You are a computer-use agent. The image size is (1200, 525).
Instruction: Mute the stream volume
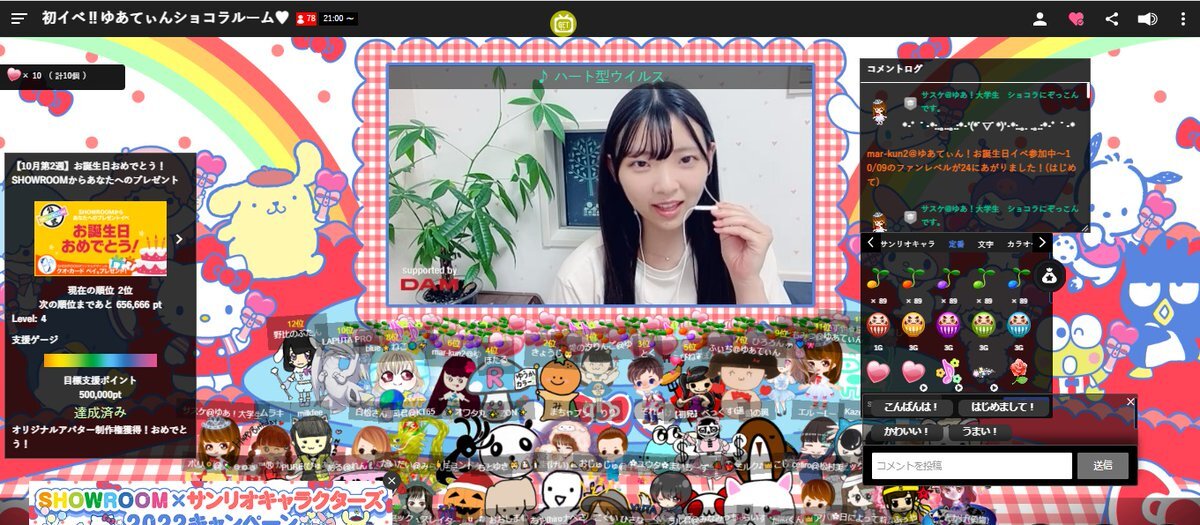pos(1147,18)
